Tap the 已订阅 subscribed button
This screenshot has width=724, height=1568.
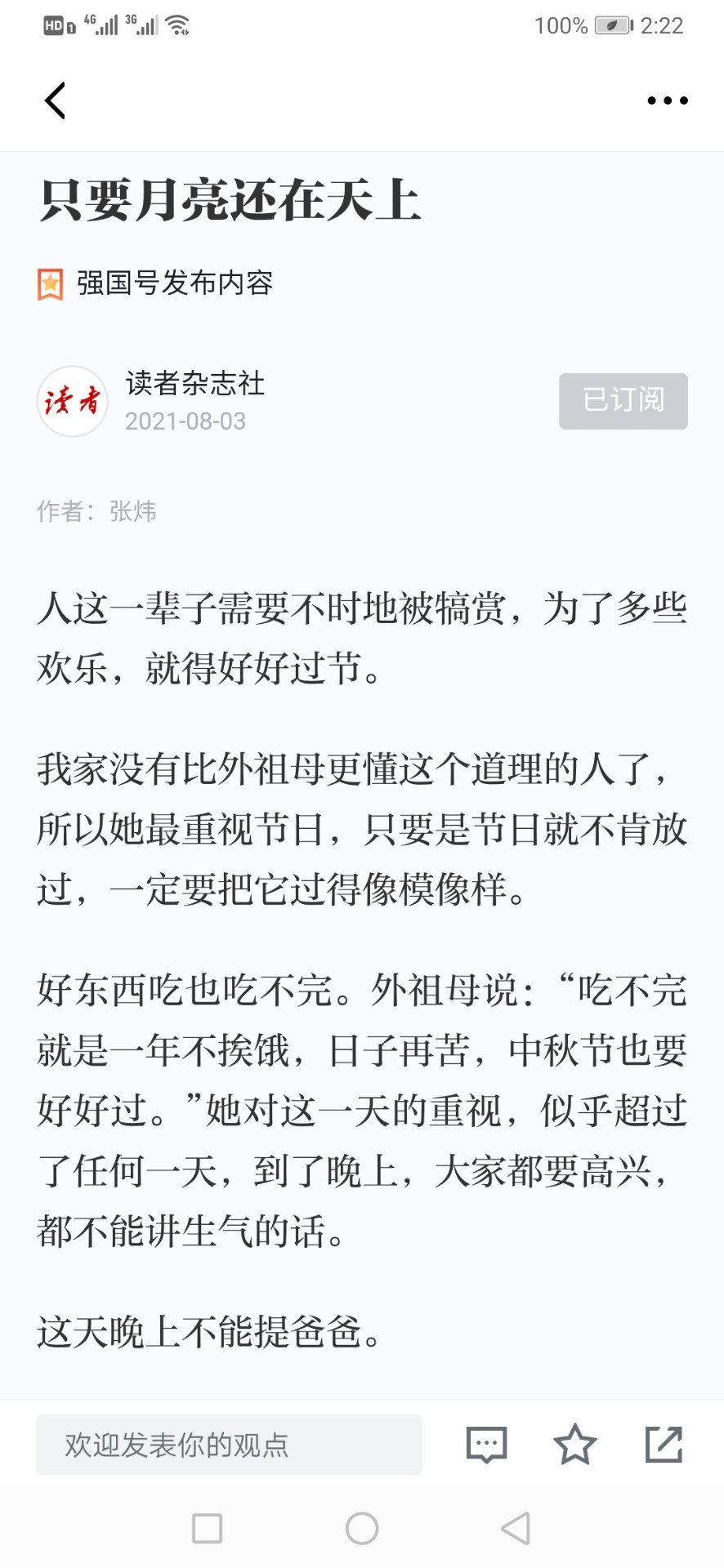click(623, 401)
